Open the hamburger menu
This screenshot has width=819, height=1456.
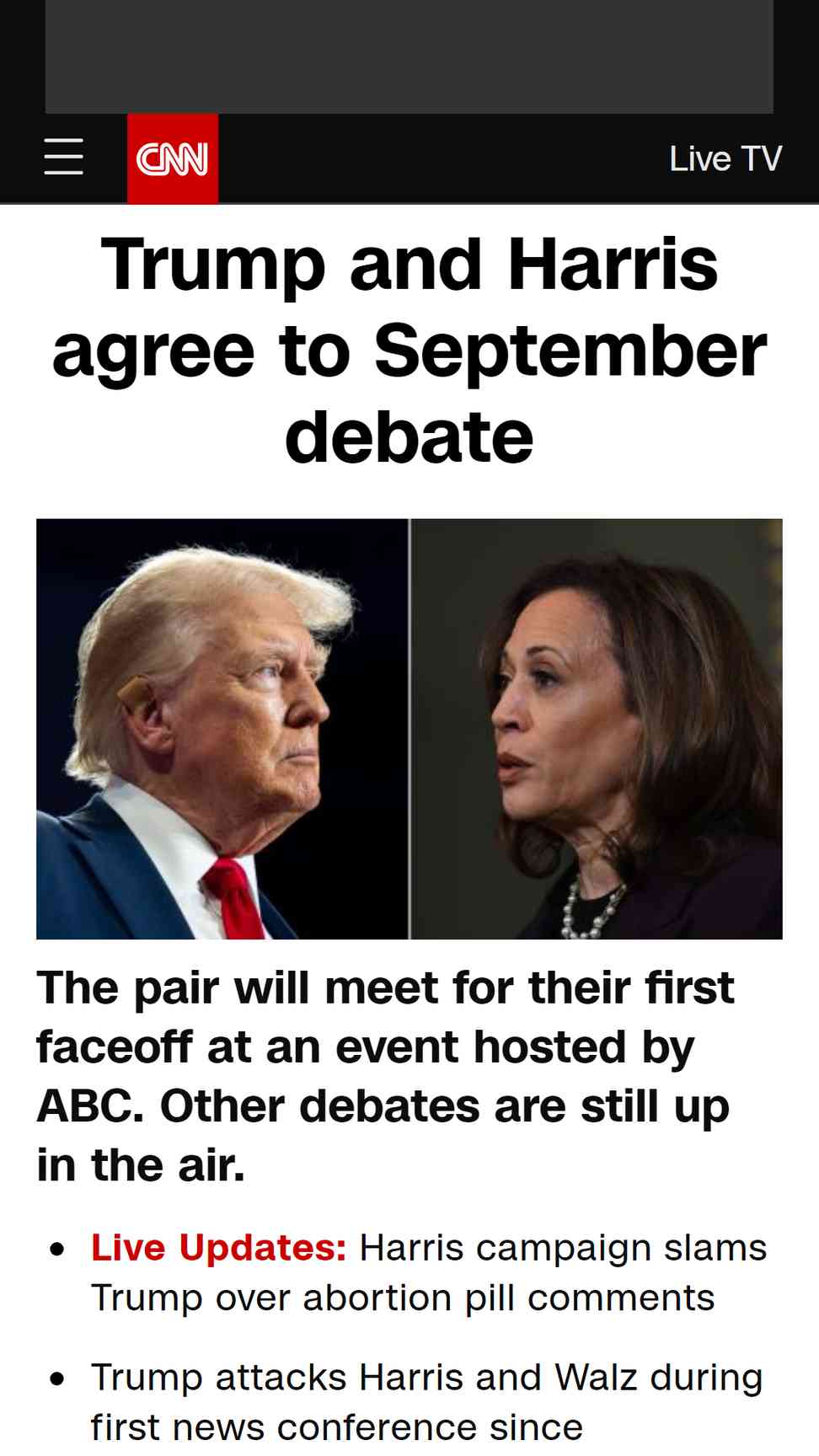click(64, 158)
